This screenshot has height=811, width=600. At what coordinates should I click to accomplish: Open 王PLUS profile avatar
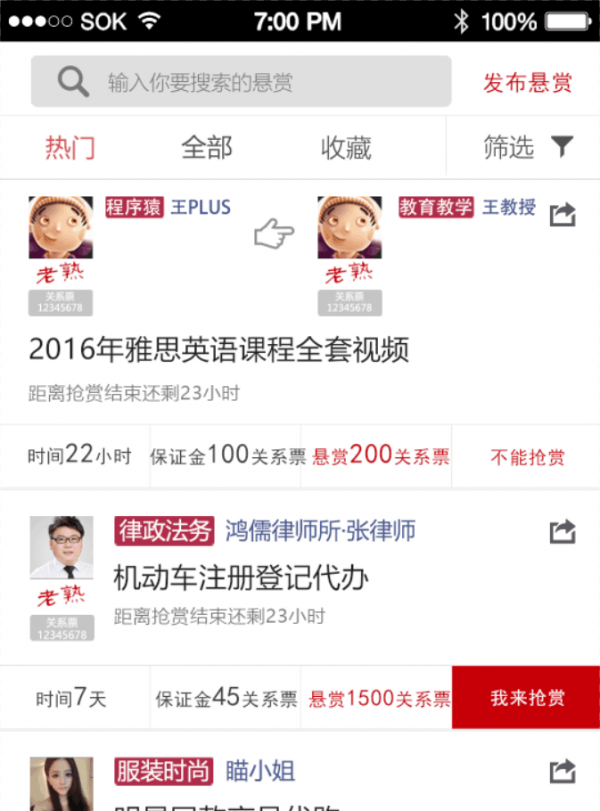click(x=61, y=227)
